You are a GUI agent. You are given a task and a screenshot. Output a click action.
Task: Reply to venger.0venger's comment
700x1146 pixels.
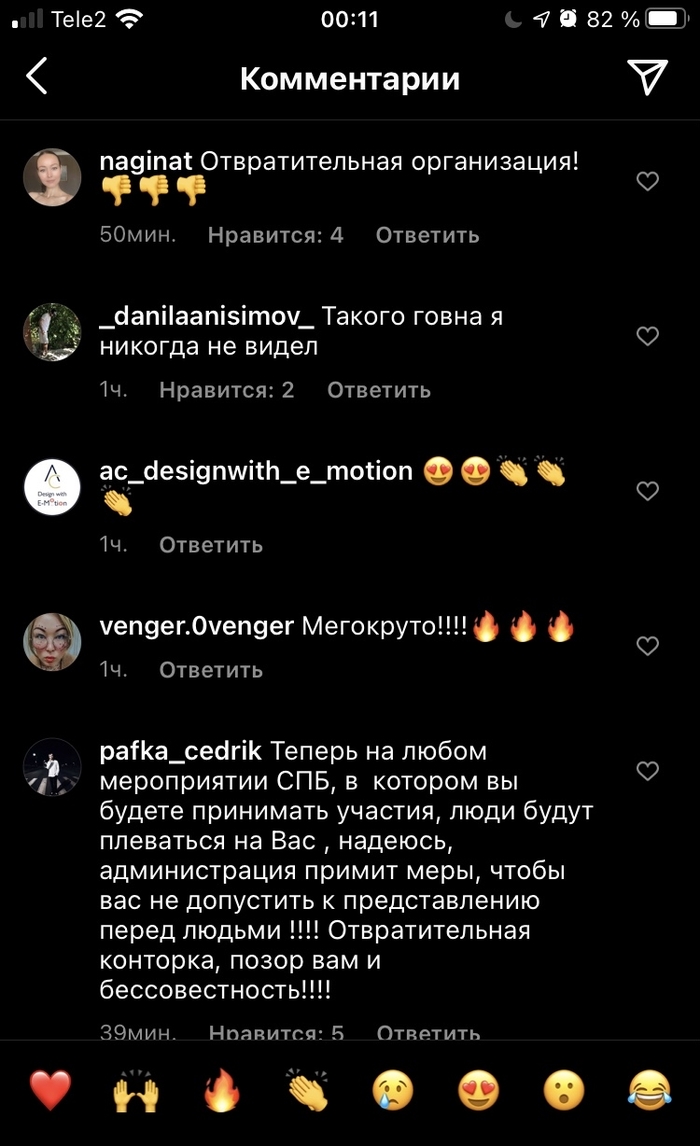[x=211, y=669]
